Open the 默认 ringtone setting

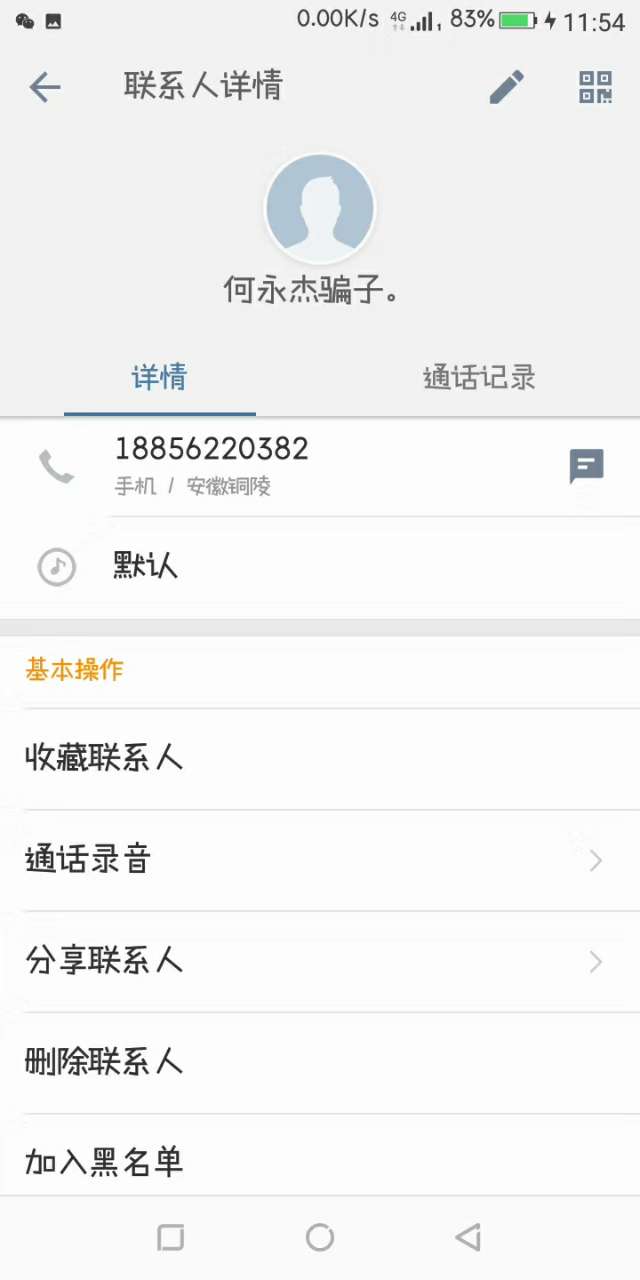[x=145, y=567]
